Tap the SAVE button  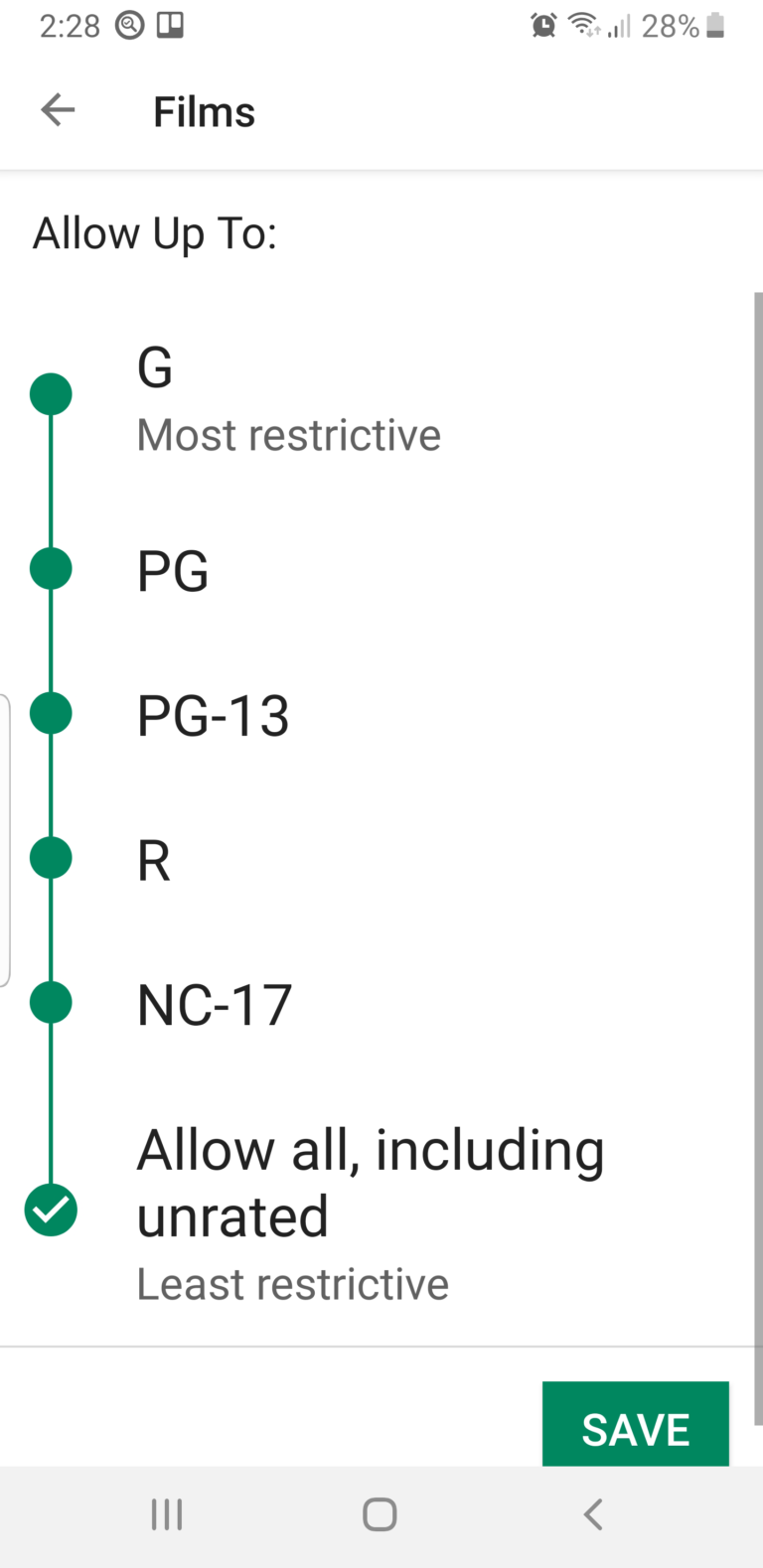click(x=636, y=1425)
